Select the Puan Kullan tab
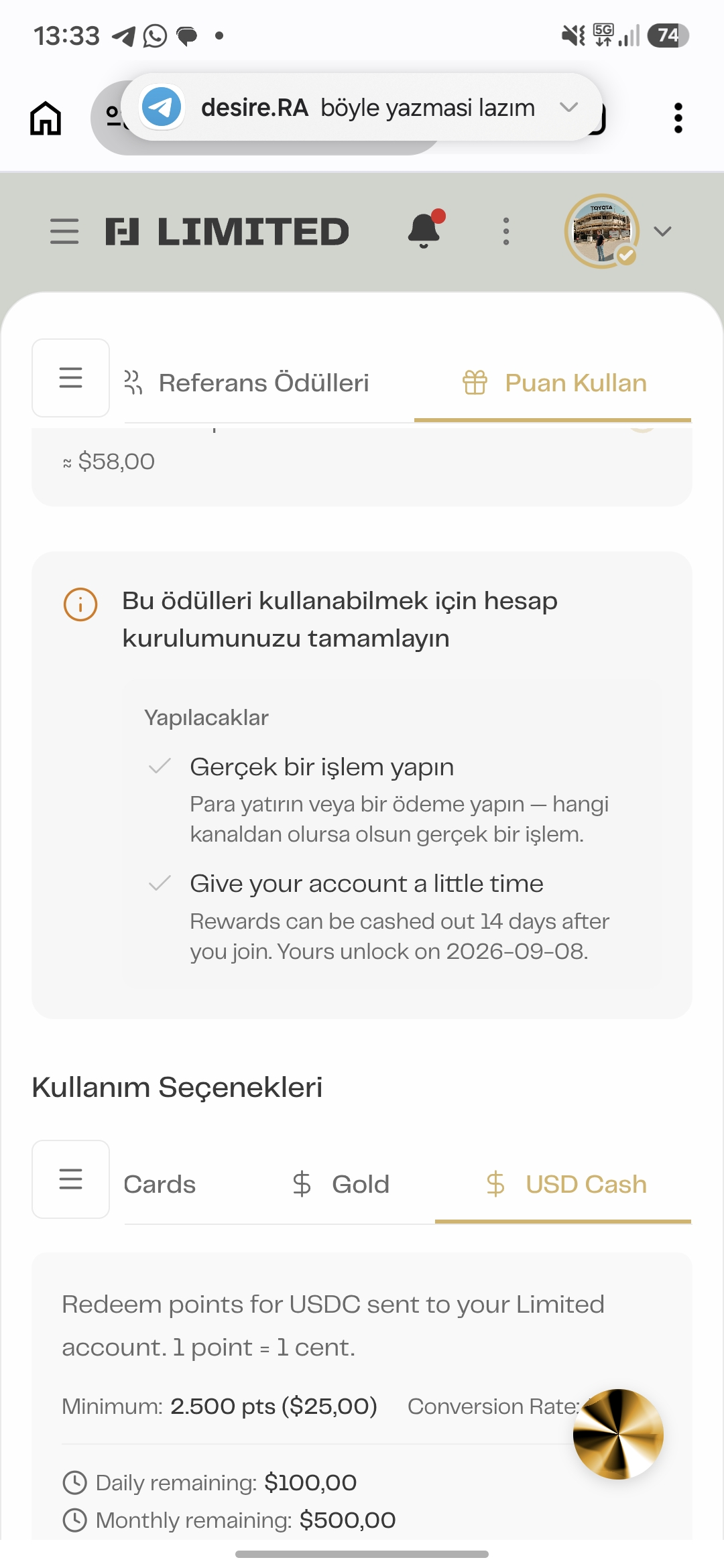The image size is (724, 1568). coord(553,383)
